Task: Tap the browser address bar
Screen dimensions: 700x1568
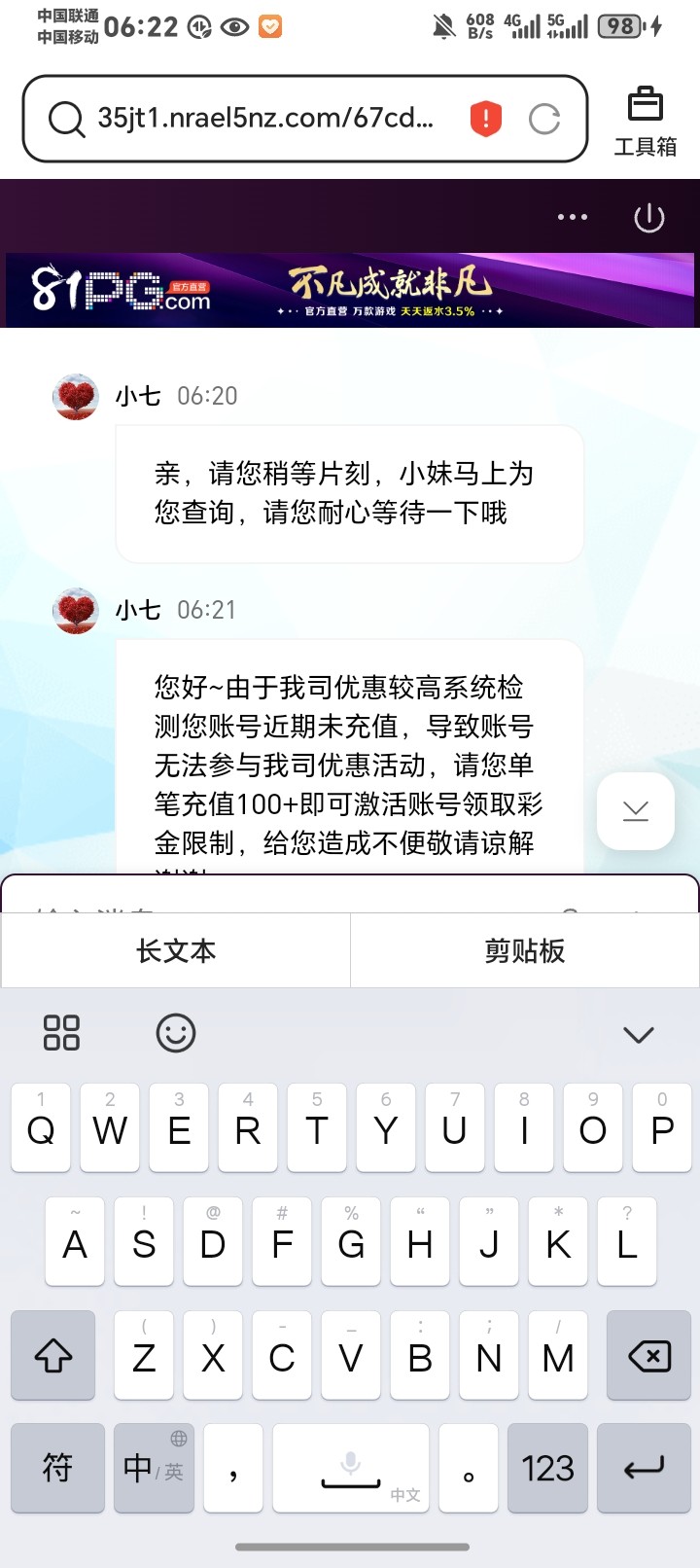Action: [262, 119]
